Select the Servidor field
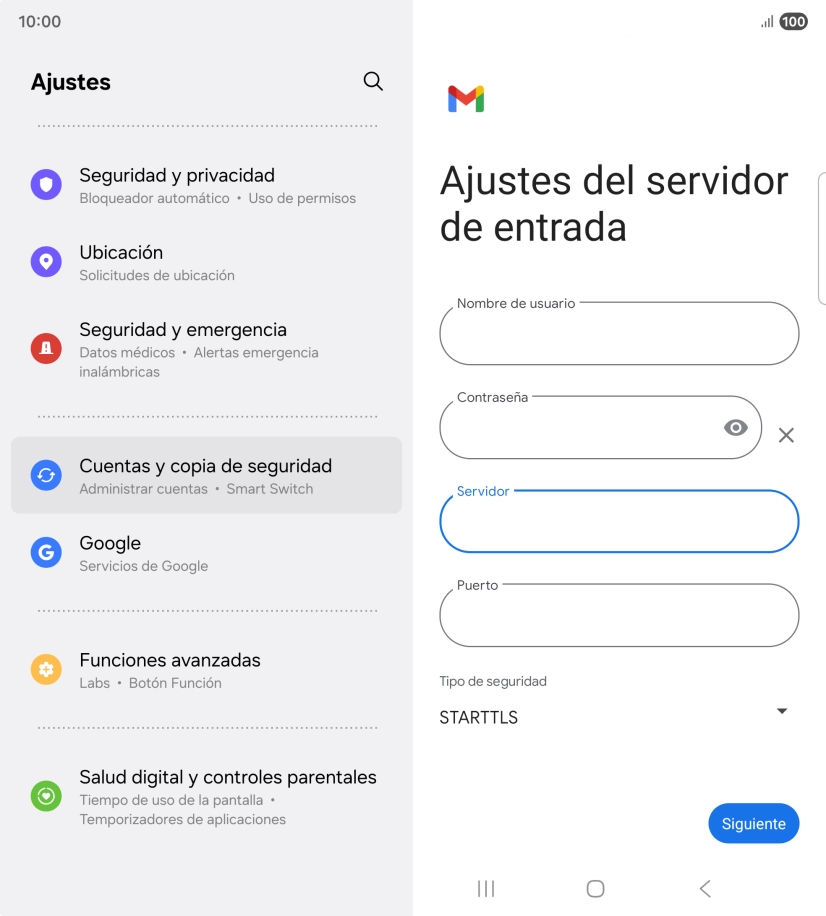 (x=618, y=522)
